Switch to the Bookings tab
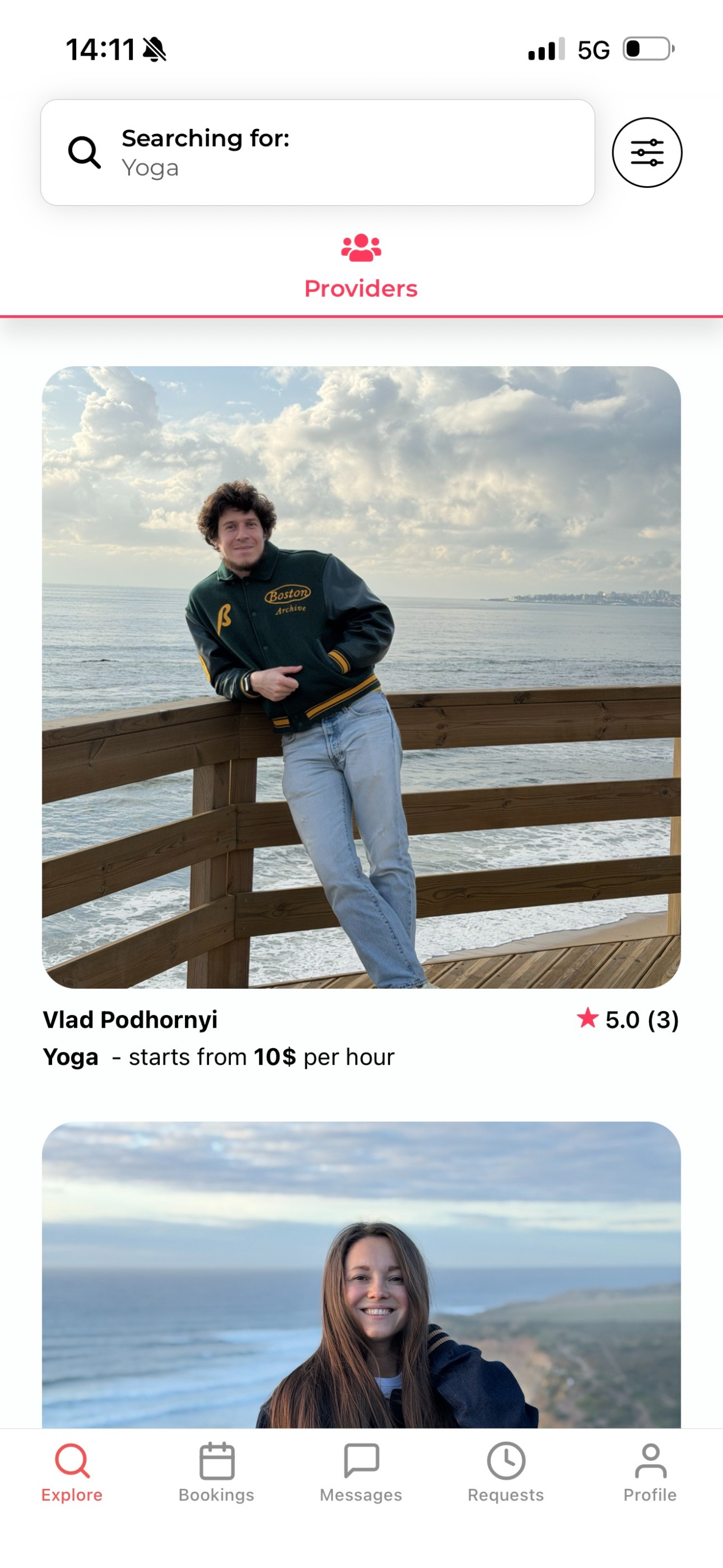The image size is (723, 1568). tap(216, 1472)
